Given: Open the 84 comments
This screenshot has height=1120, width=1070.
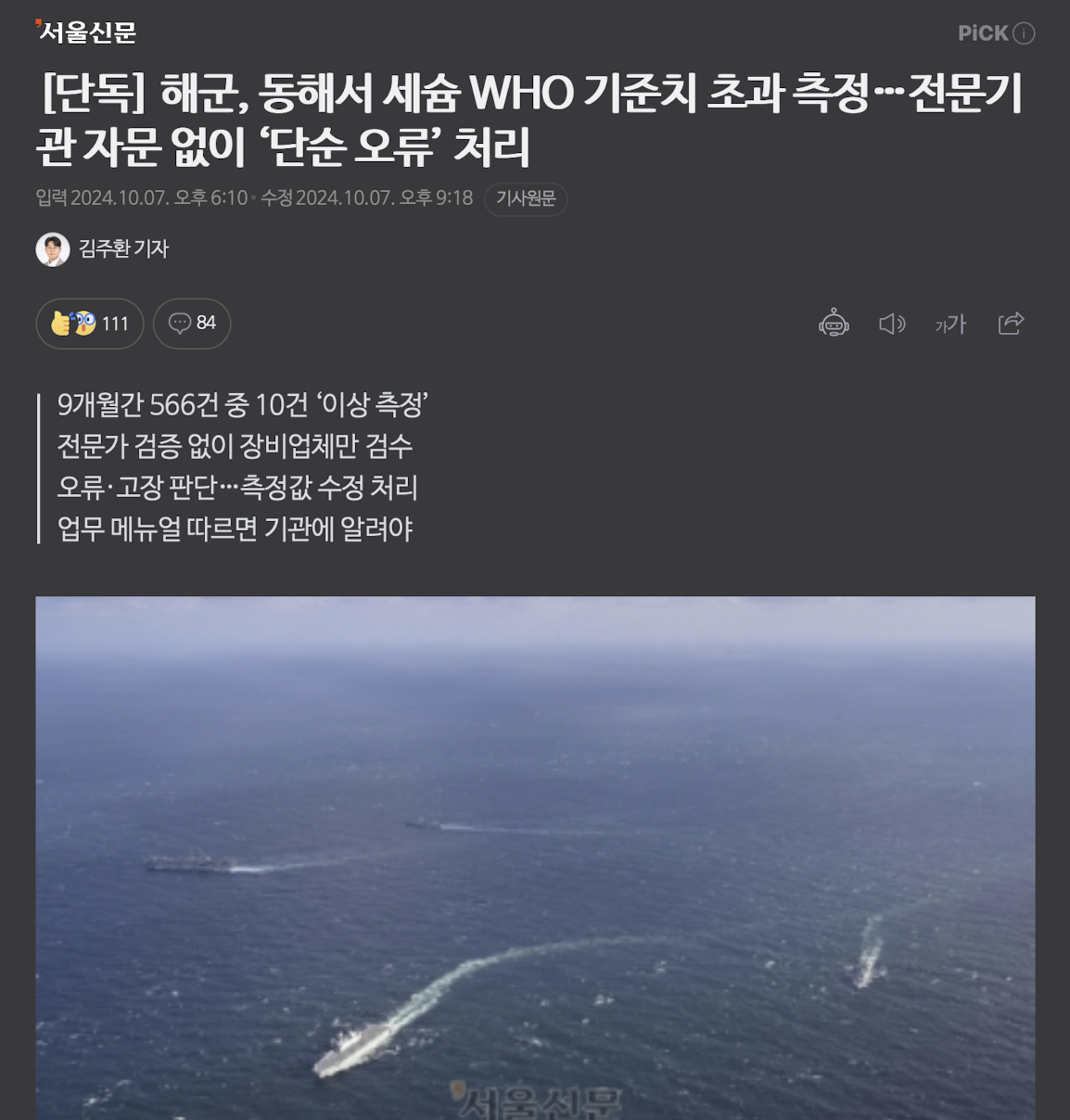Looking at the screenshot, I should point(192,324).
